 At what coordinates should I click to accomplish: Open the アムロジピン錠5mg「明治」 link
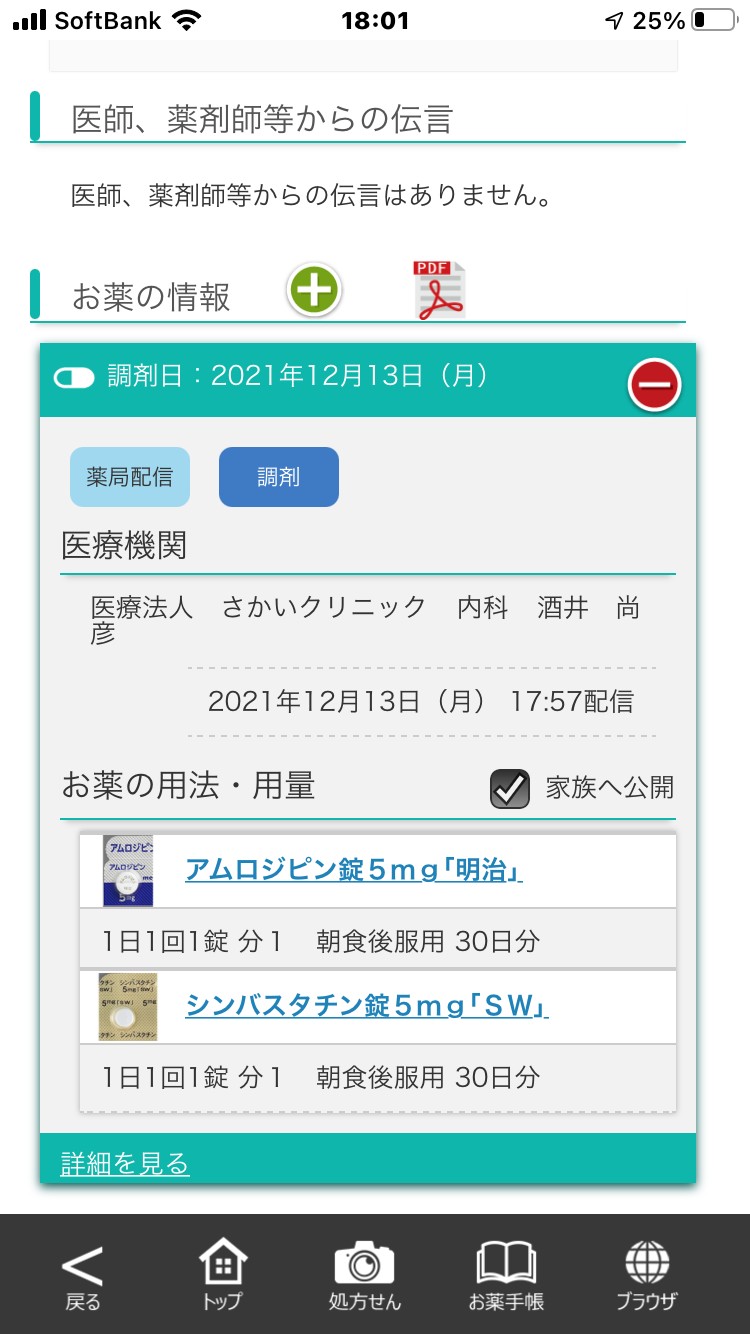354,871
